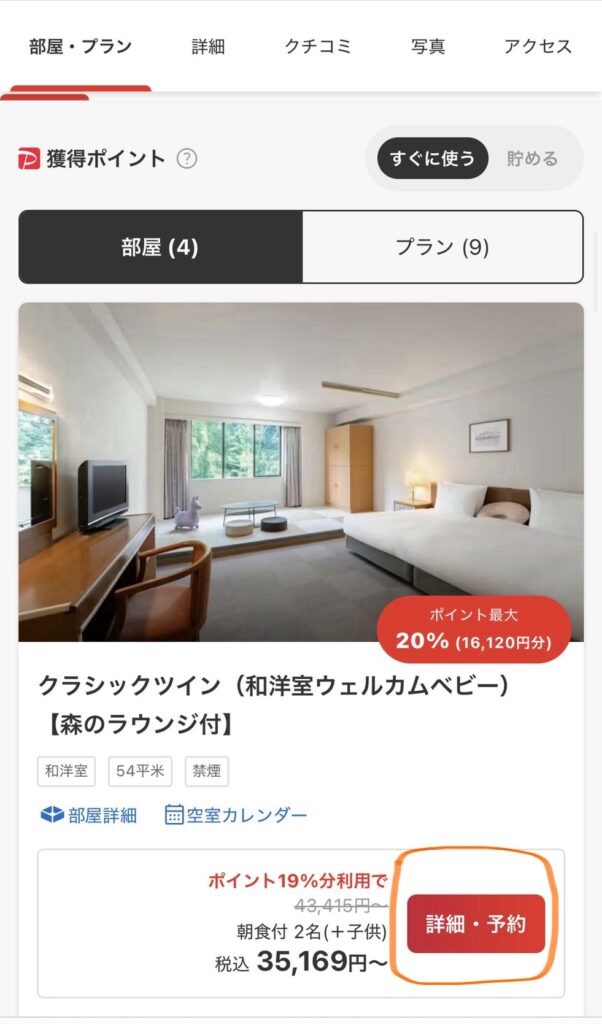
Task: Show the 部屋 (4) list
Action: tap(160, 247)
